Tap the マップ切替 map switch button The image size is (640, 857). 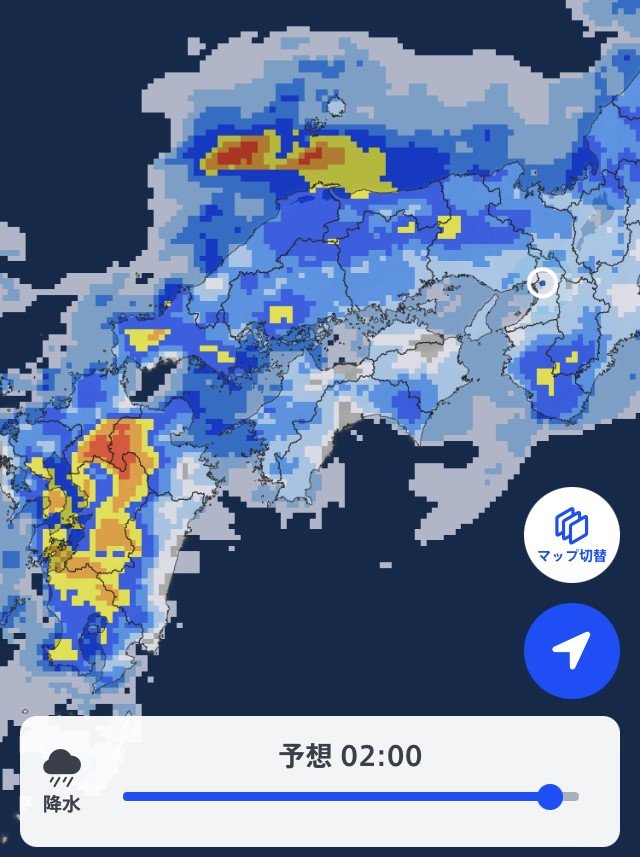(x=572, y=535)
